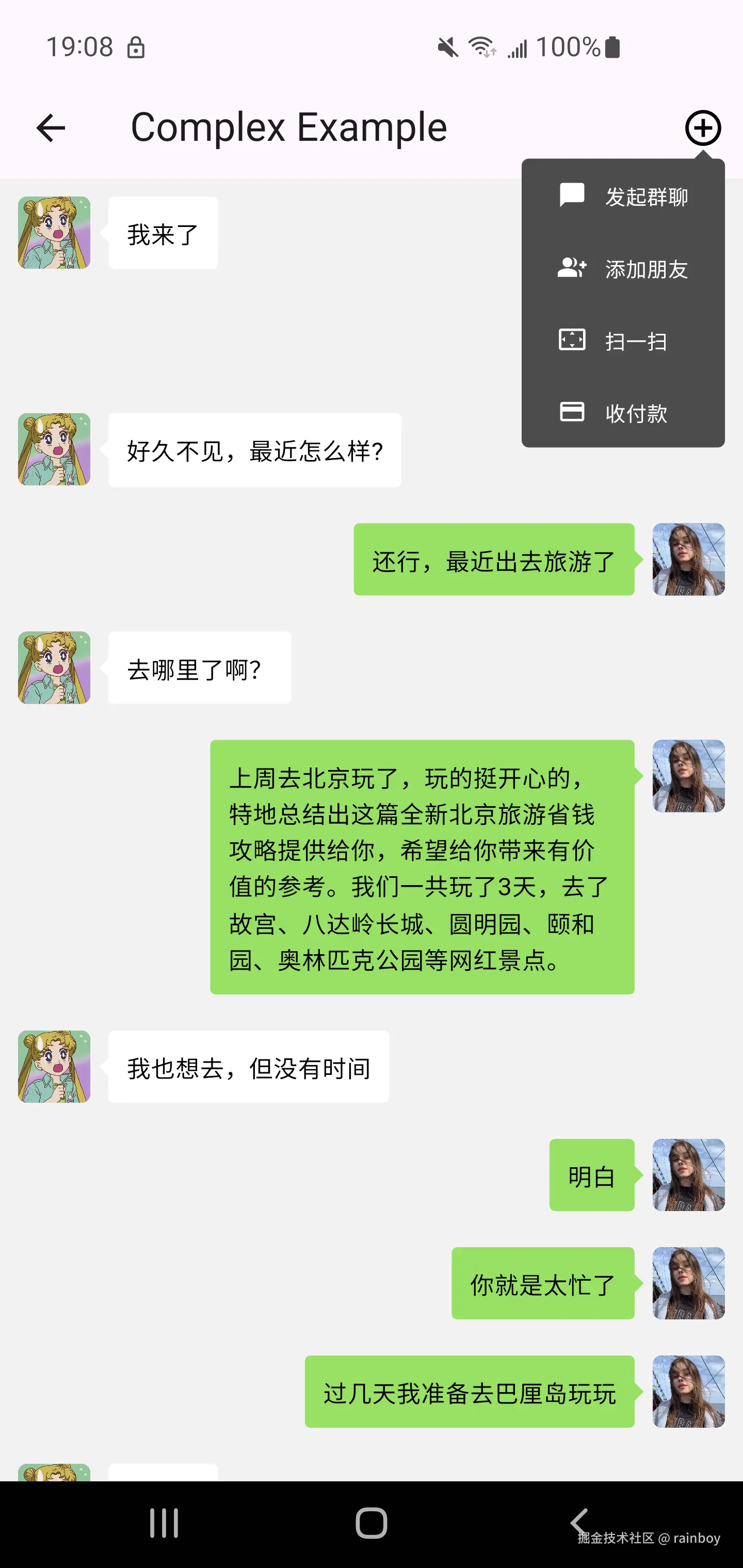743x1568 pixels.
Task: Tap the back arrow to leave the chat
Action: [51, 127]
